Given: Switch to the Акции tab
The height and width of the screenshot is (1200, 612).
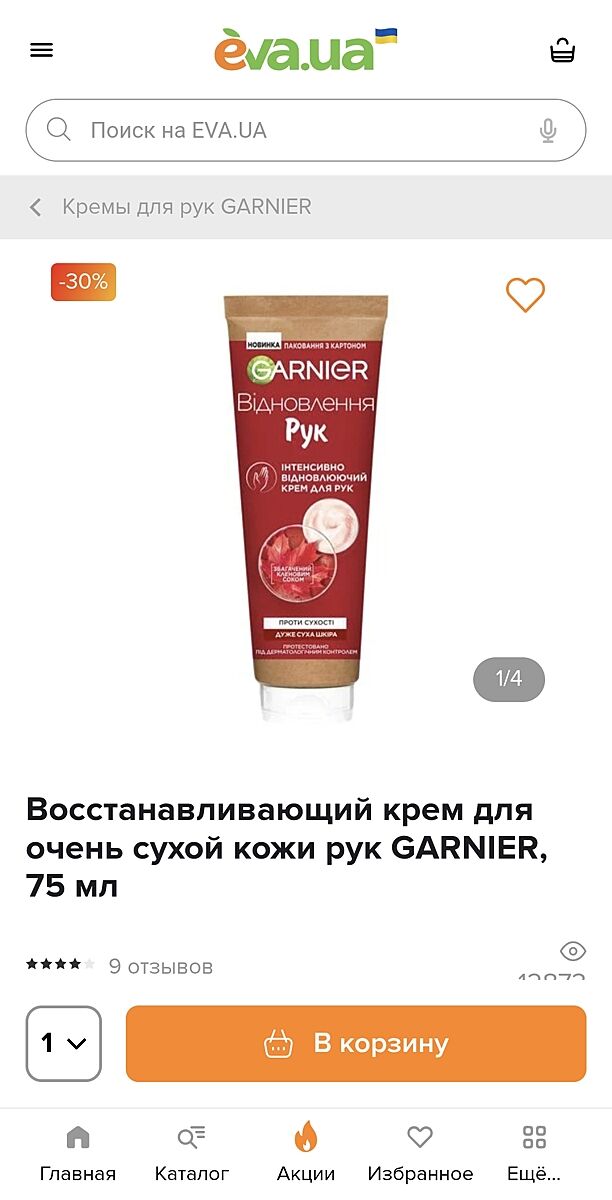Looking at the screenshot, I should 305,1153.
